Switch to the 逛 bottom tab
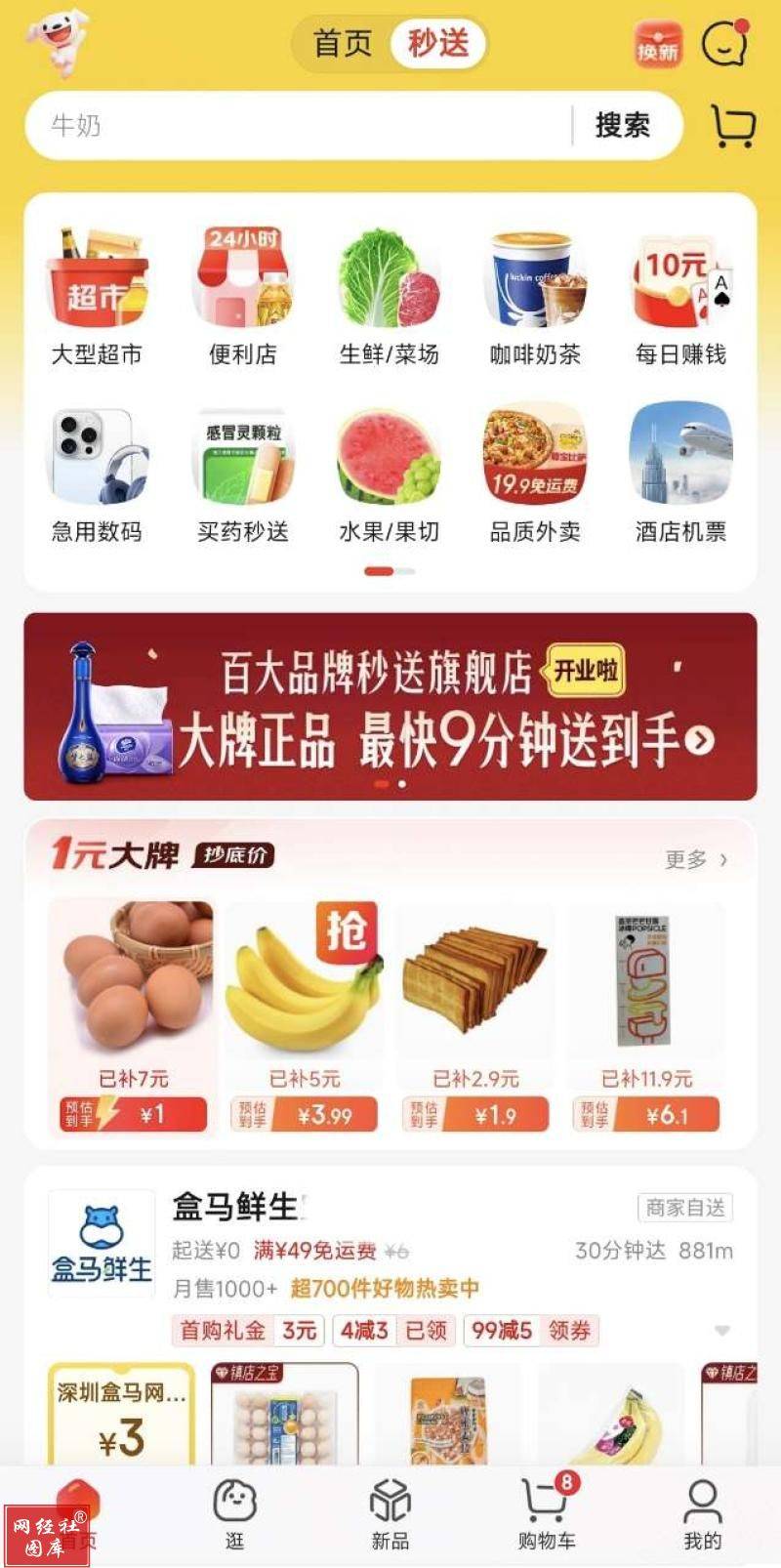 pos(234,1513)
